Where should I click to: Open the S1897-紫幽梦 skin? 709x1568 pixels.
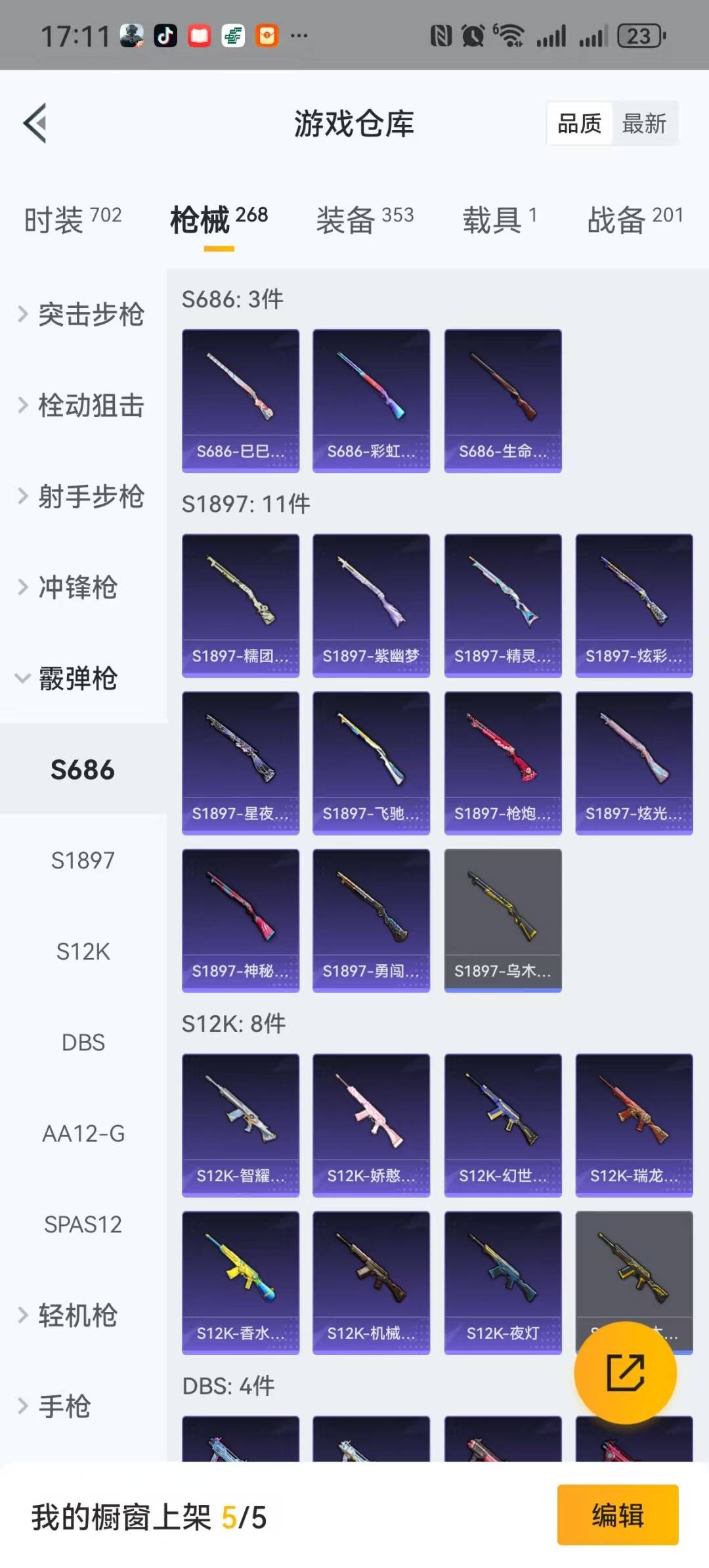[371, 605]
